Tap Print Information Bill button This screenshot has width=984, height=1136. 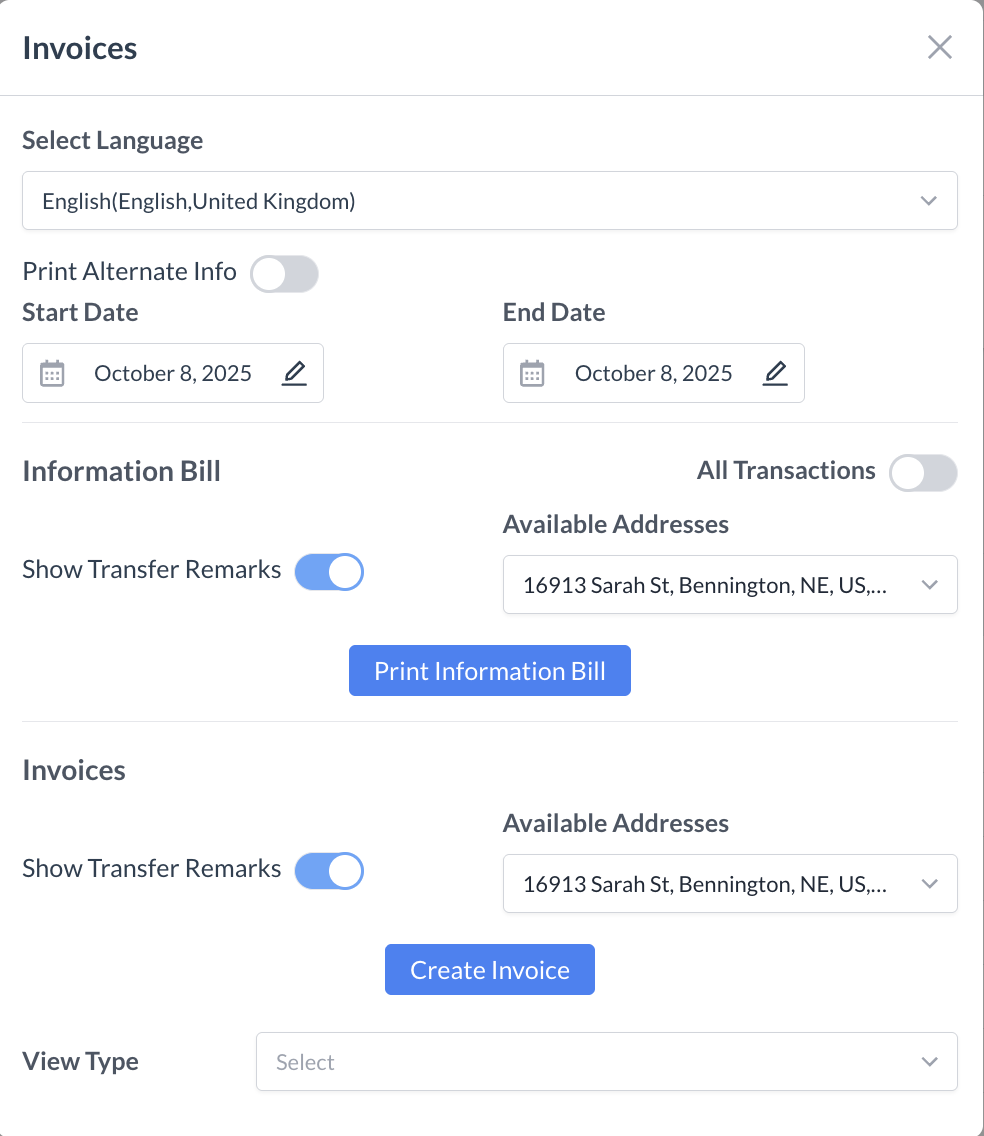click(x=489, y=670)
